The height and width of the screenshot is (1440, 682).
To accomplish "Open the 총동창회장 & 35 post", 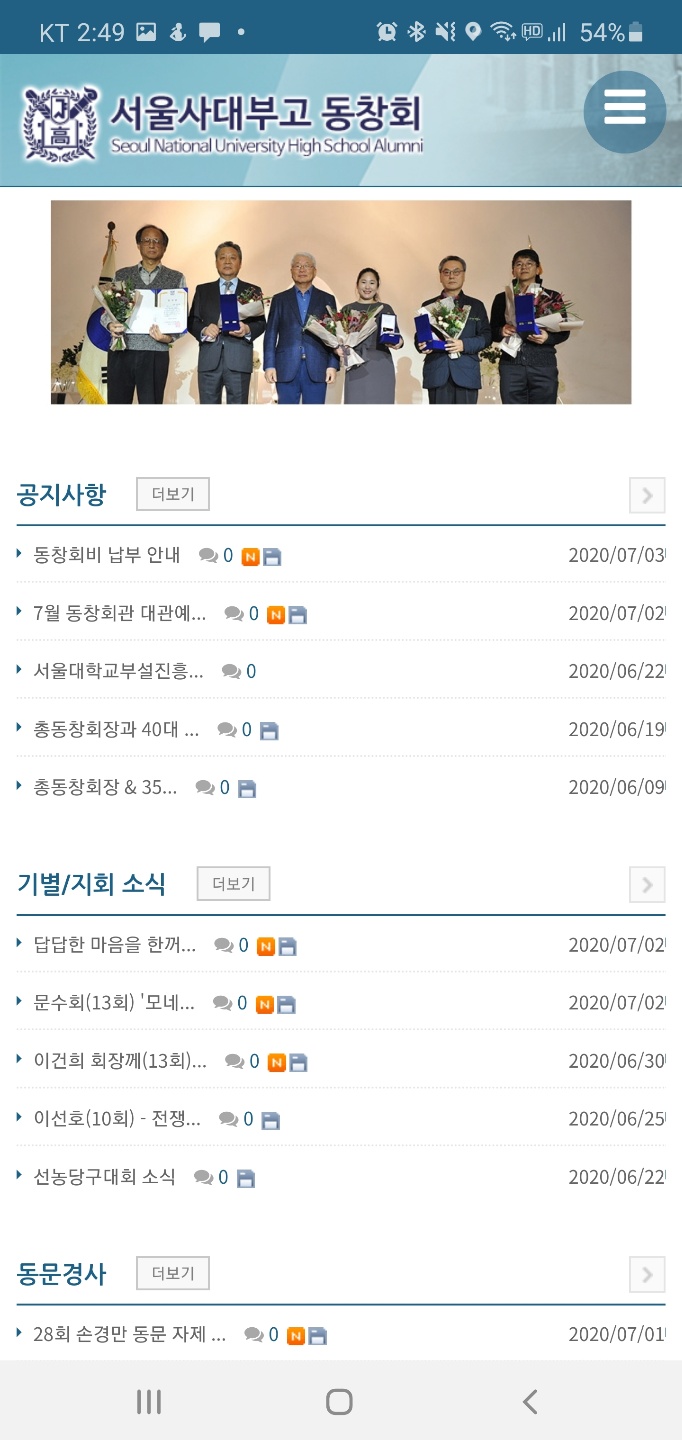I will click(105, 787).
